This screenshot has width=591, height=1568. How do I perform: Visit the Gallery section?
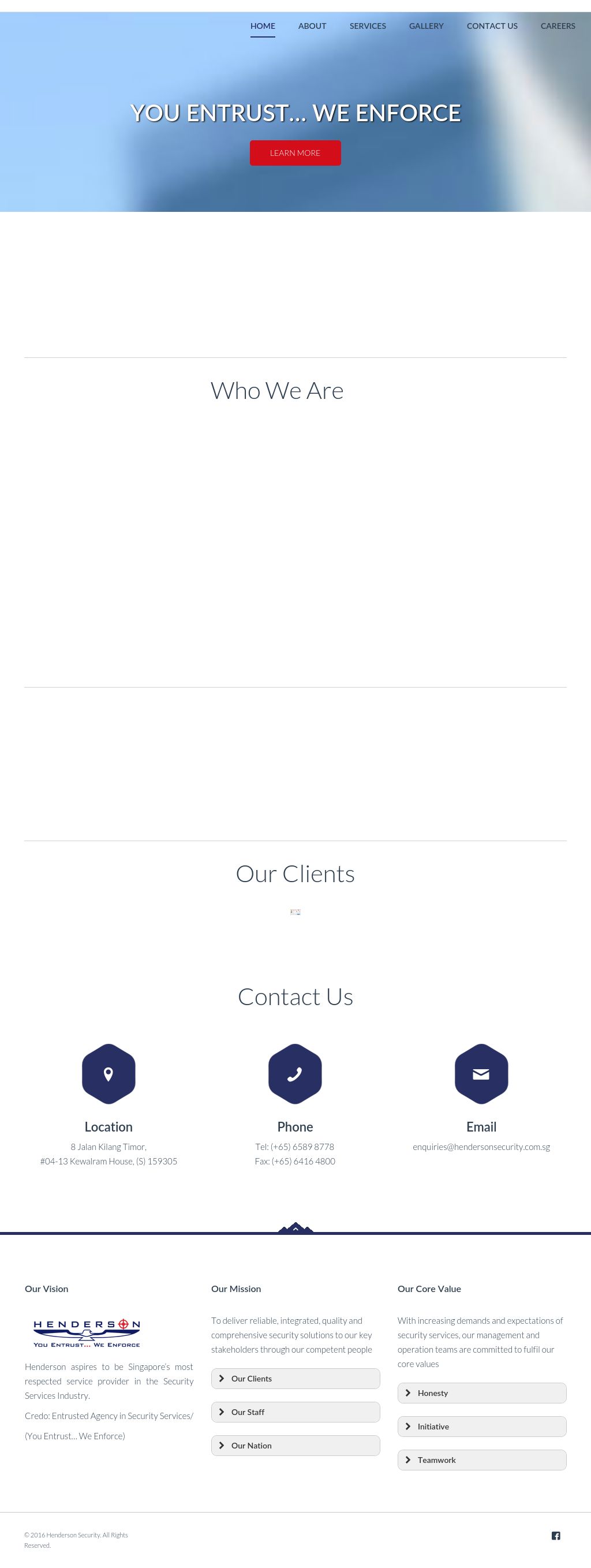click(x=426, y=26)
